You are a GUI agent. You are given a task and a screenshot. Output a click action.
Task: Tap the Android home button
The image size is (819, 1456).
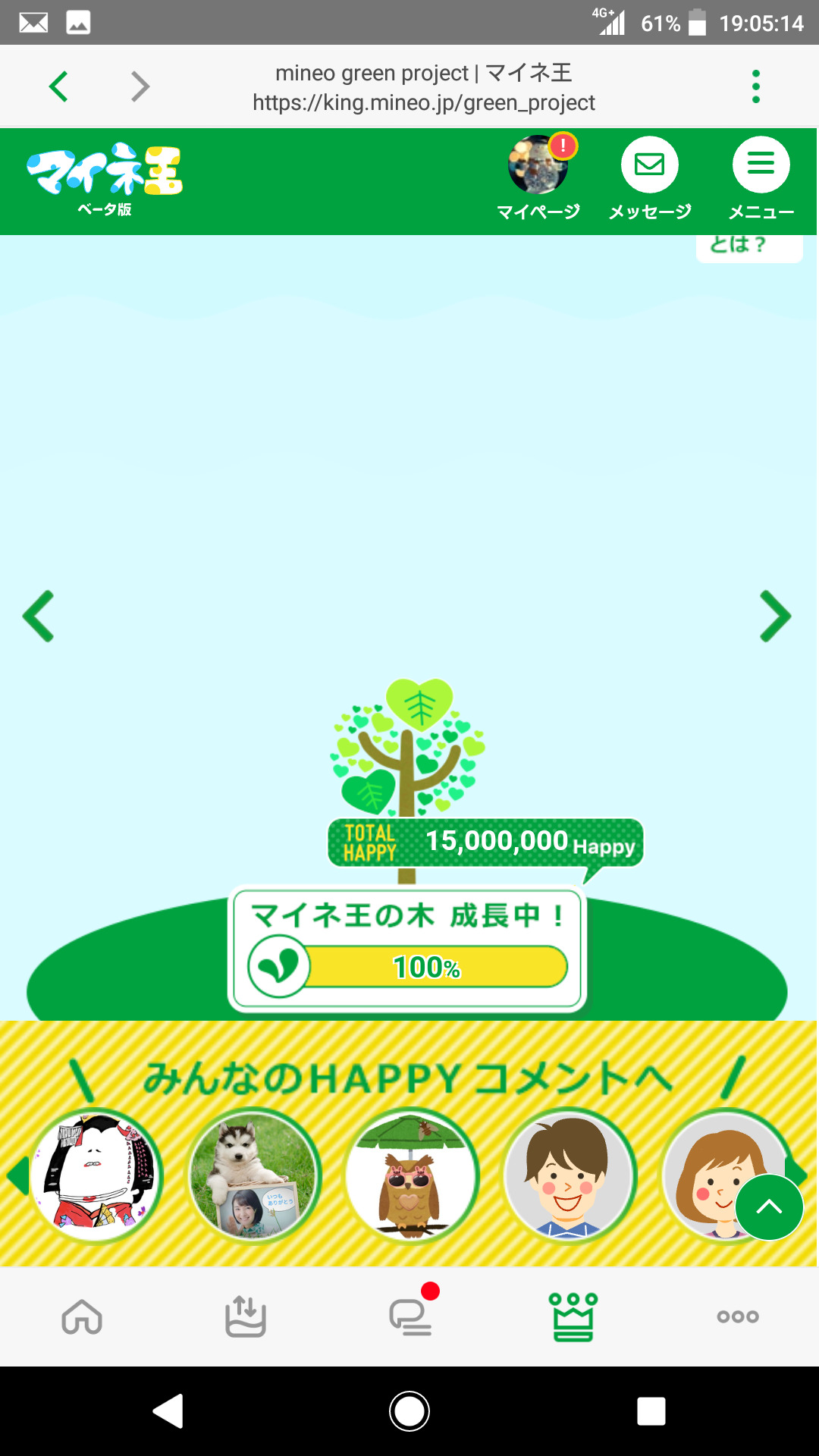[409, 1411]
